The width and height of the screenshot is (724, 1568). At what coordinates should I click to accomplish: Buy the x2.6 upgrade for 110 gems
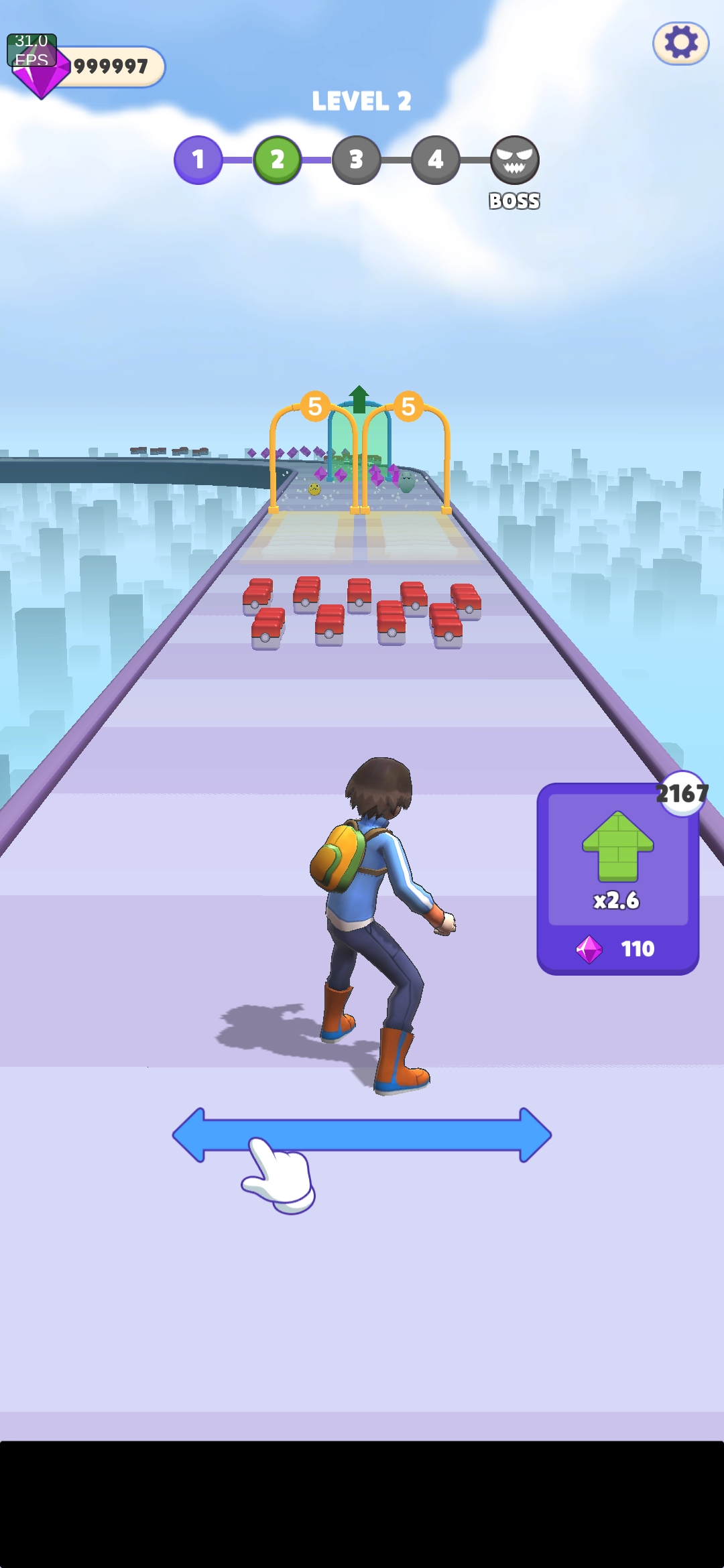[617, 878]
